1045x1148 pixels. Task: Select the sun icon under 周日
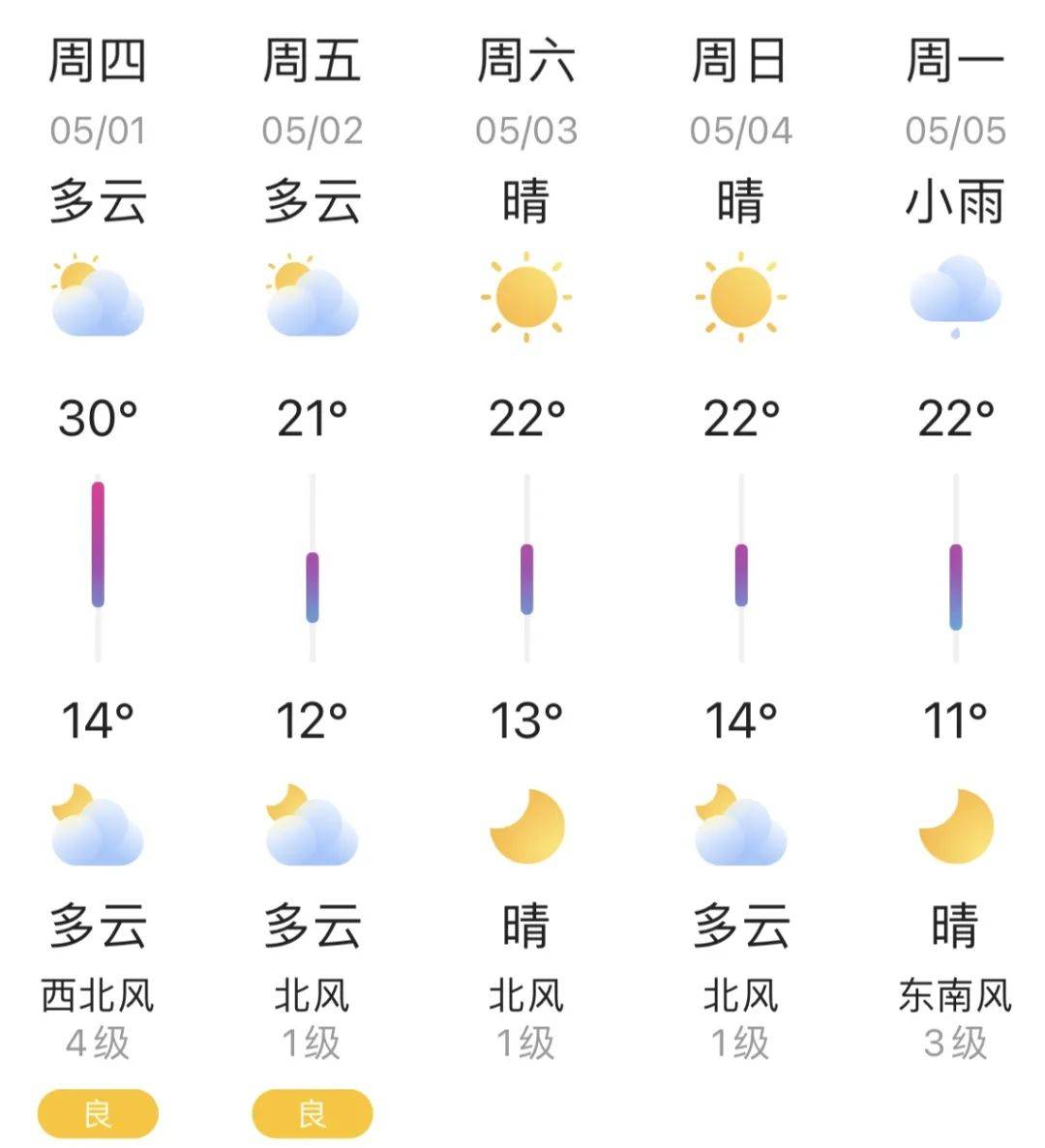coord(741,295)
